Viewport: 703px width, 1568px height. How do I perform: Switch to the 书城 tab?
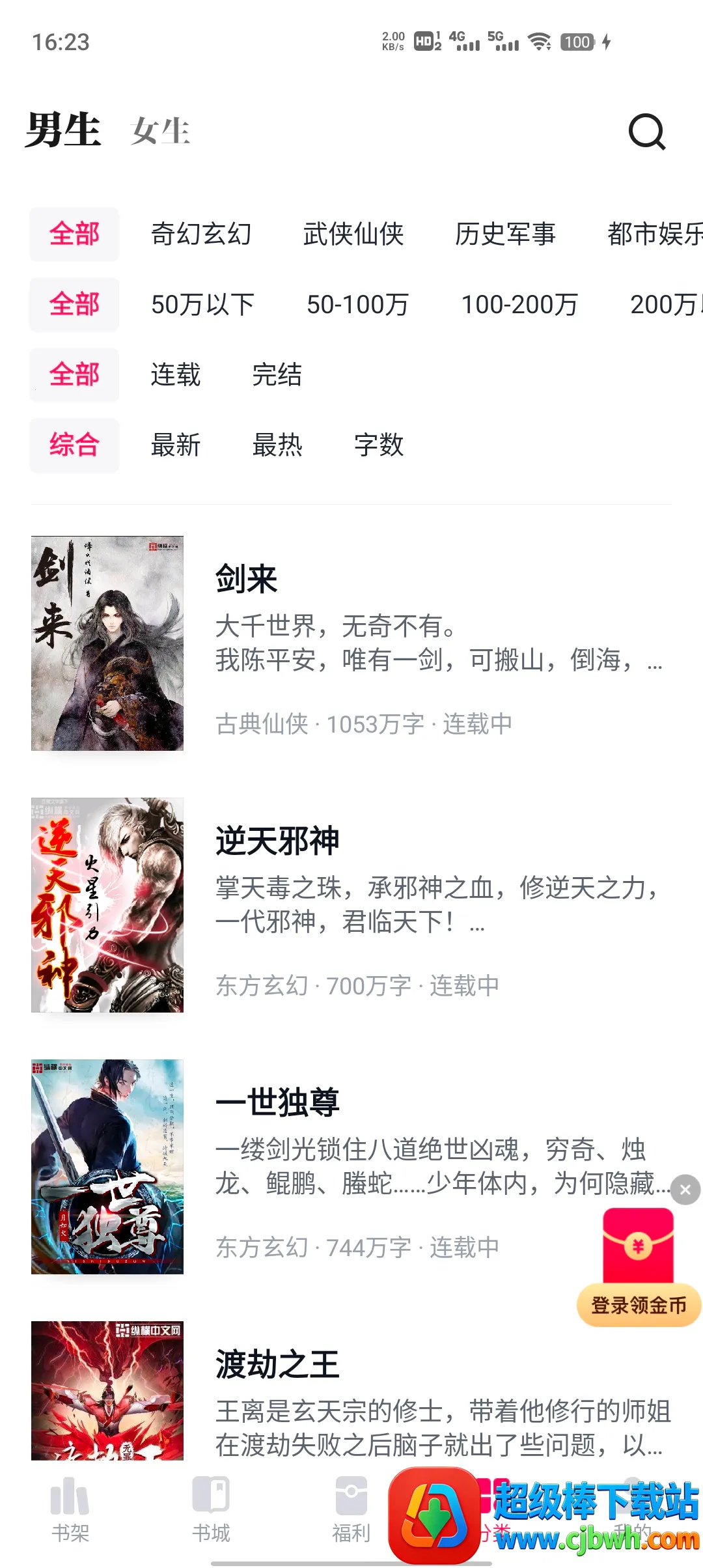pyautogui.click(x=211, y=1509)
